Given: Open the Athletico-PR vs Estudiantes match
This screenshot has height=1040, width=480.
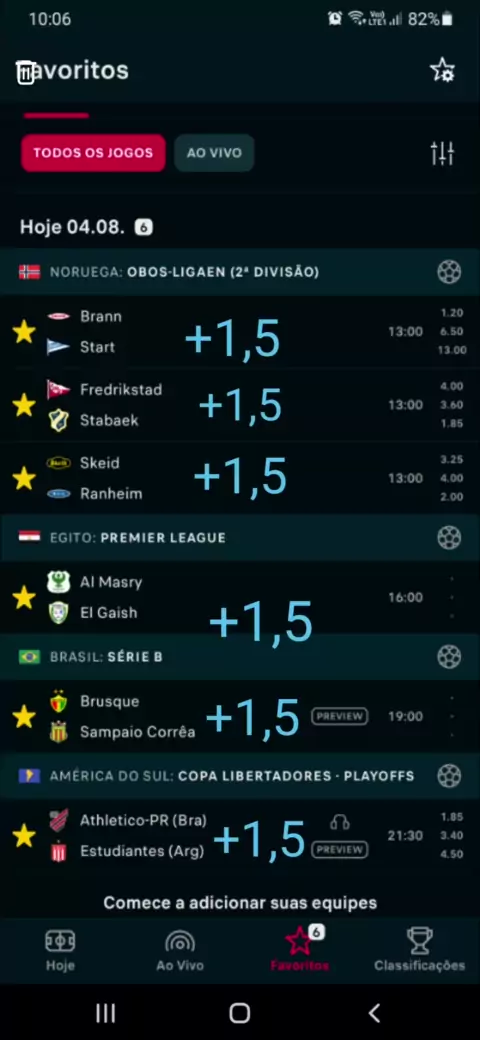Looking at the screenshot, I should click(240, 836).
